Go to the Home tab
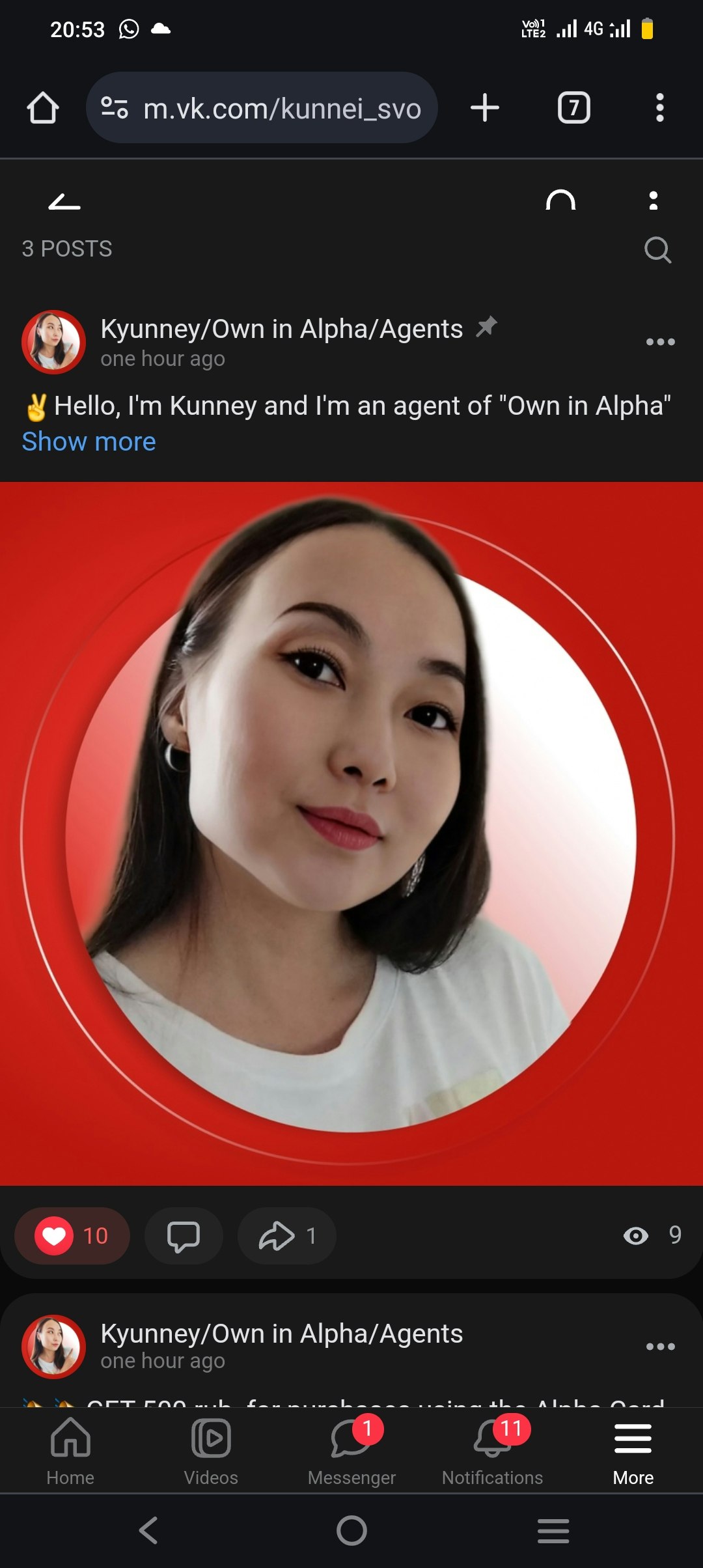This screenshot has height=1568, width=703. coord(70,1451)
